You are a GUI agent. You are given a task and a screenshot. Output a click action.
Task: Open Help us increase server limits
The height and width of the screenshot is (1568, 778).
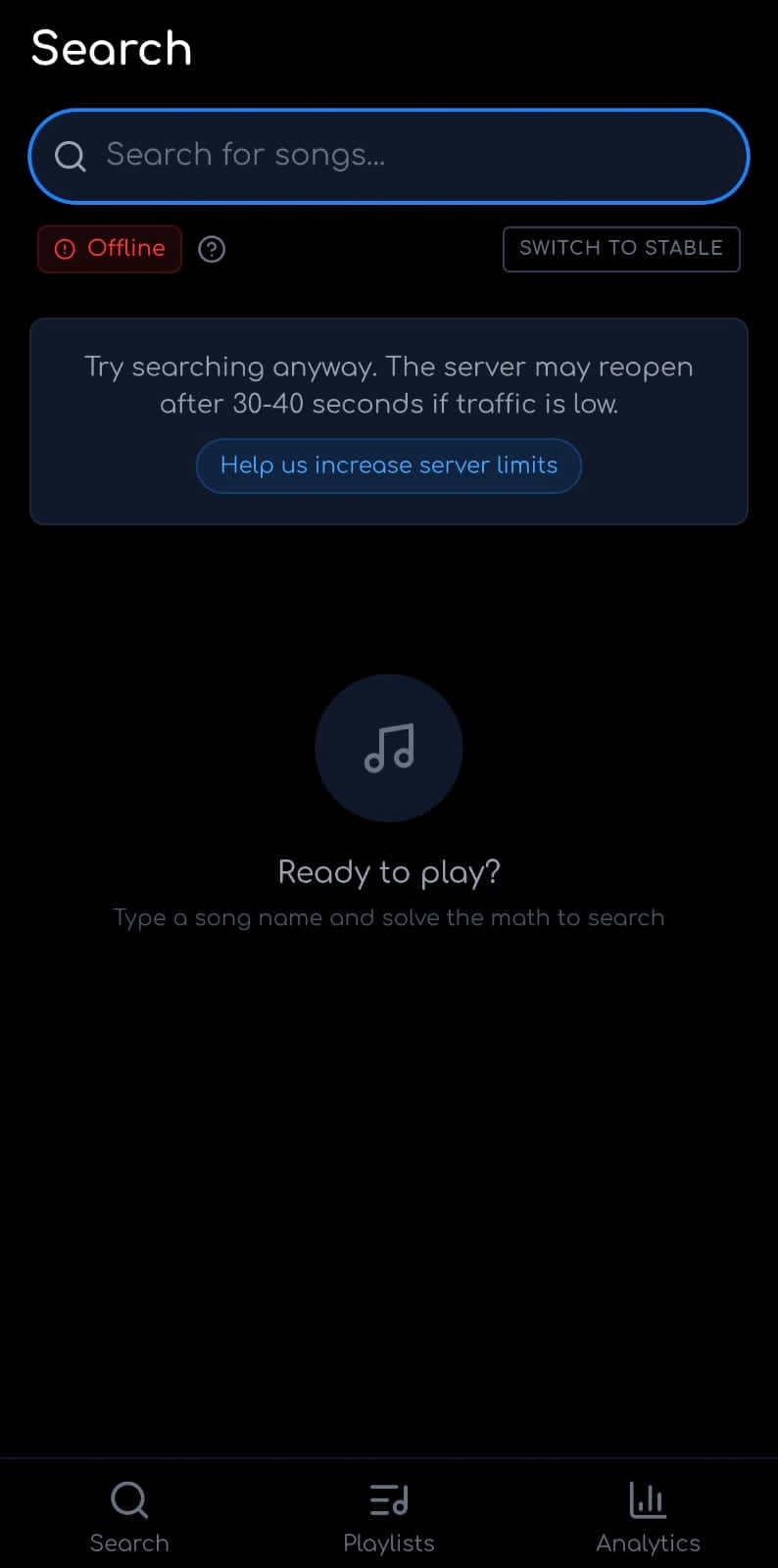tap(389, 465)
